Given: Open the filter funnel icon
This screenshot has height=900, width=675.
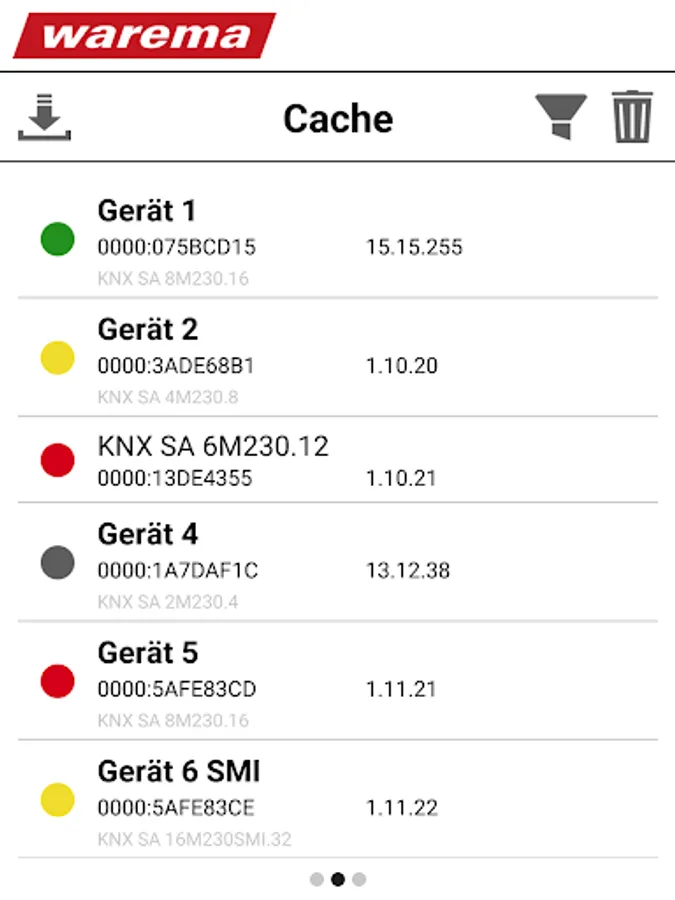Looking at the screenshot, I should click(561, 118).
